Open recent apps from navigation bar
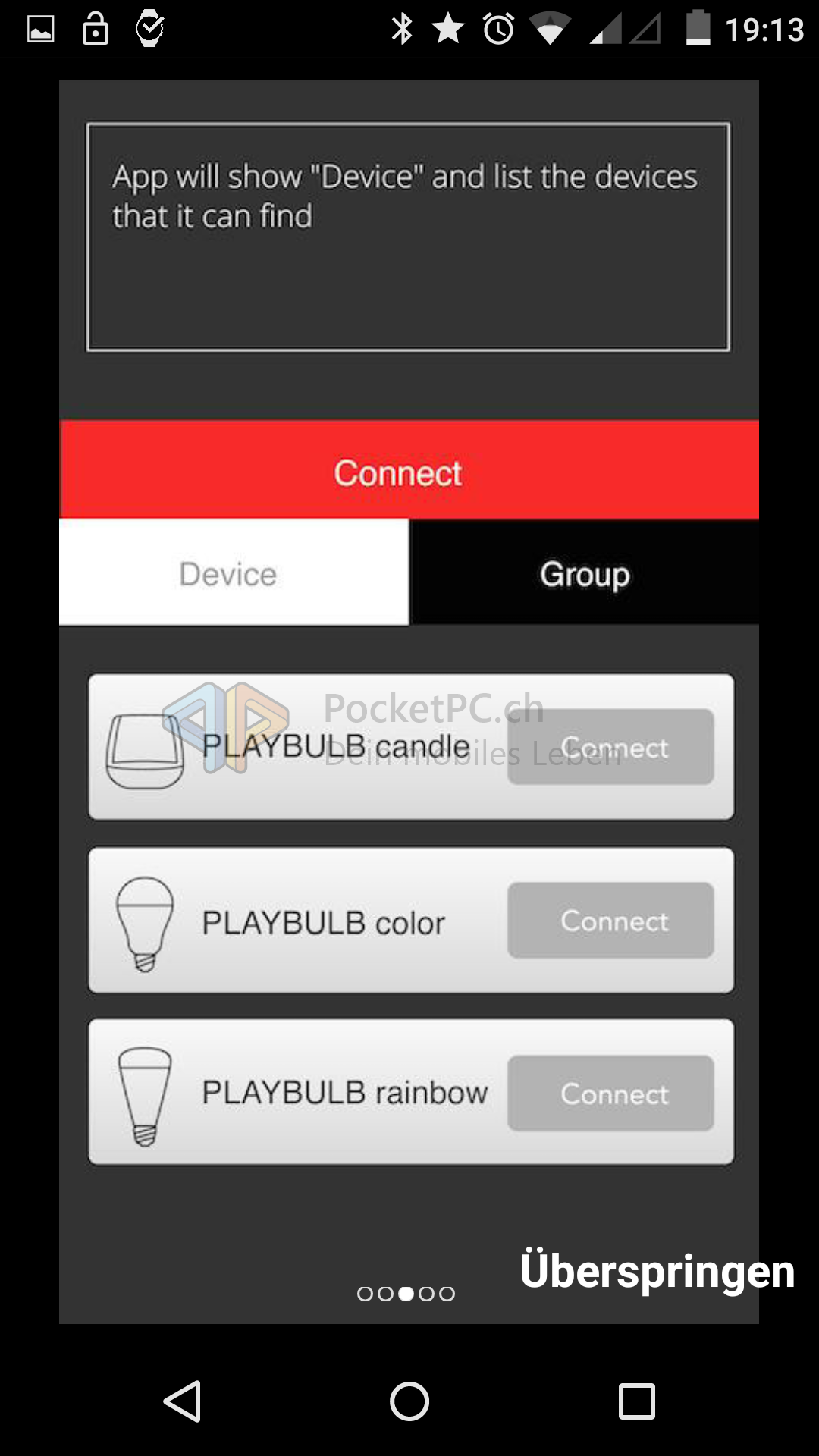The width and height of the screenshot is (819, 1456). (636, 1401)
